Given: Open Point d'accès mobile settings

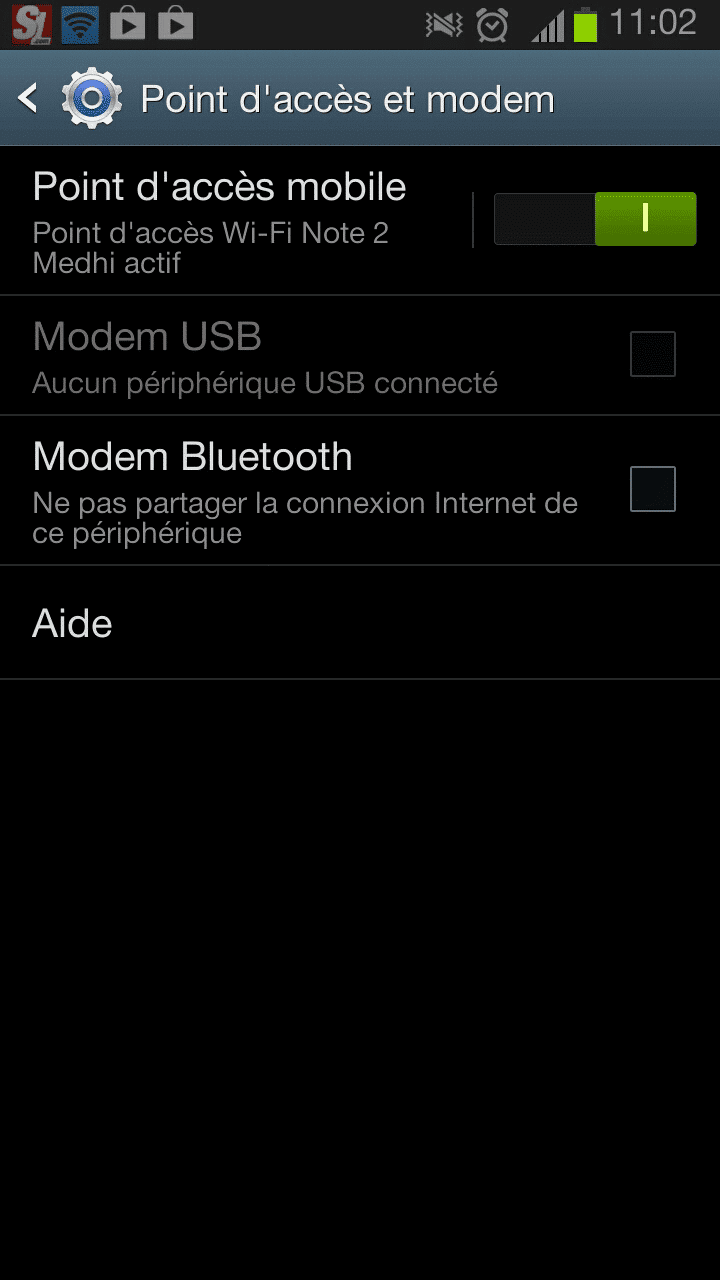Looking at the screenshot, I should [230, 220].
